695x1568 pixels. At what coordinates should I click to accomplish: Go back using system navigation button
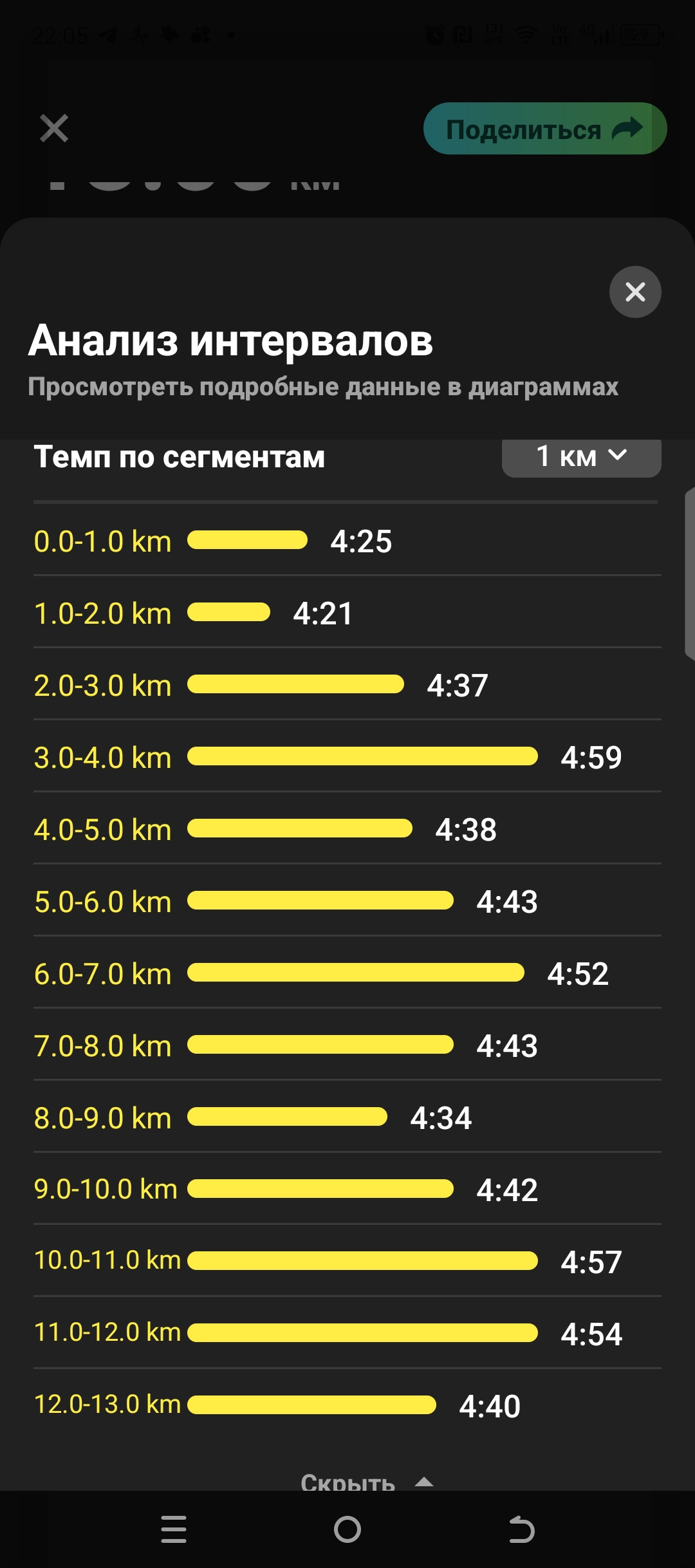521,1529
